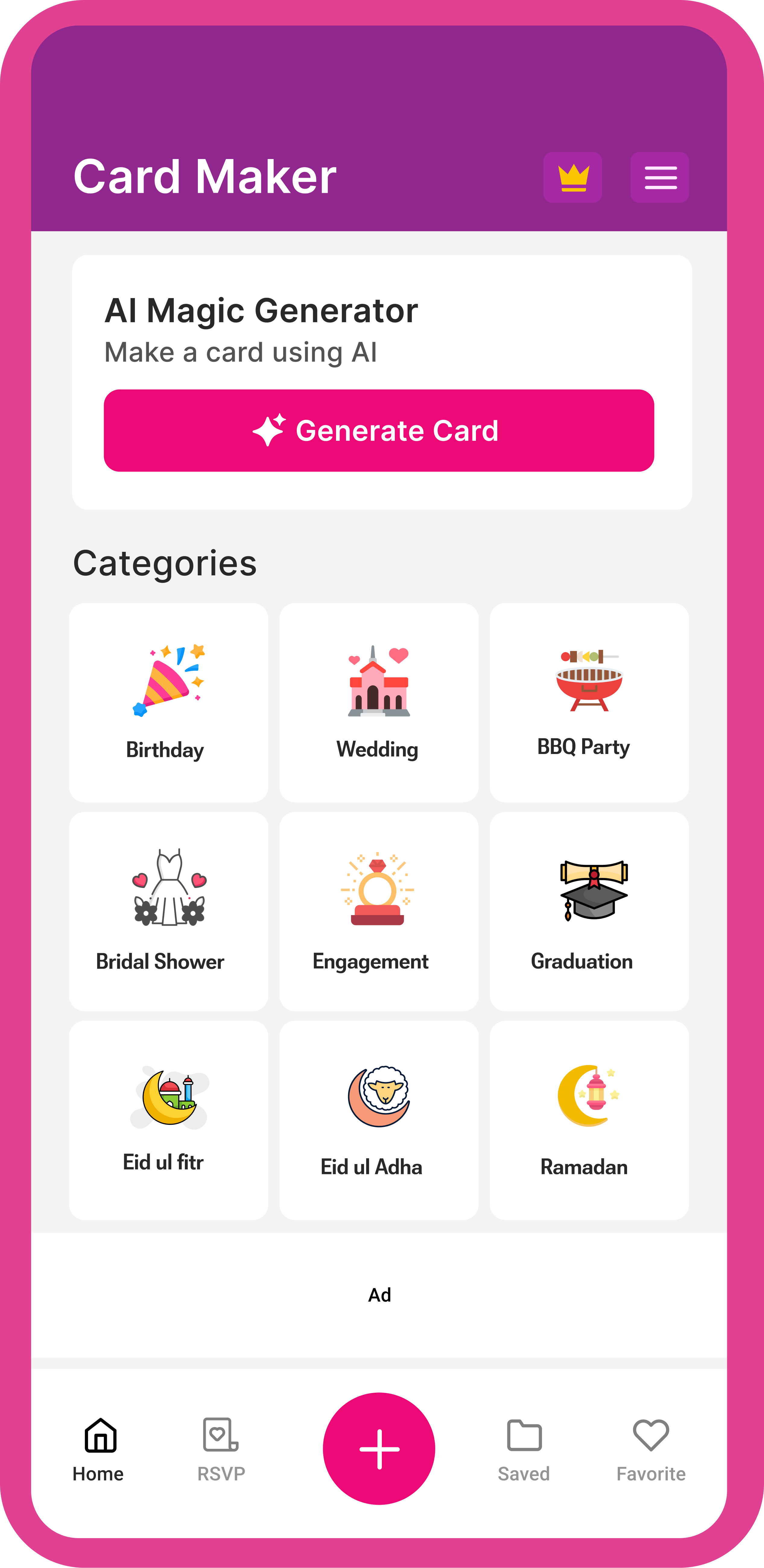Browse Engagement card templates
This screenshot has height=1568, width=764.
(x=378, y=911)
